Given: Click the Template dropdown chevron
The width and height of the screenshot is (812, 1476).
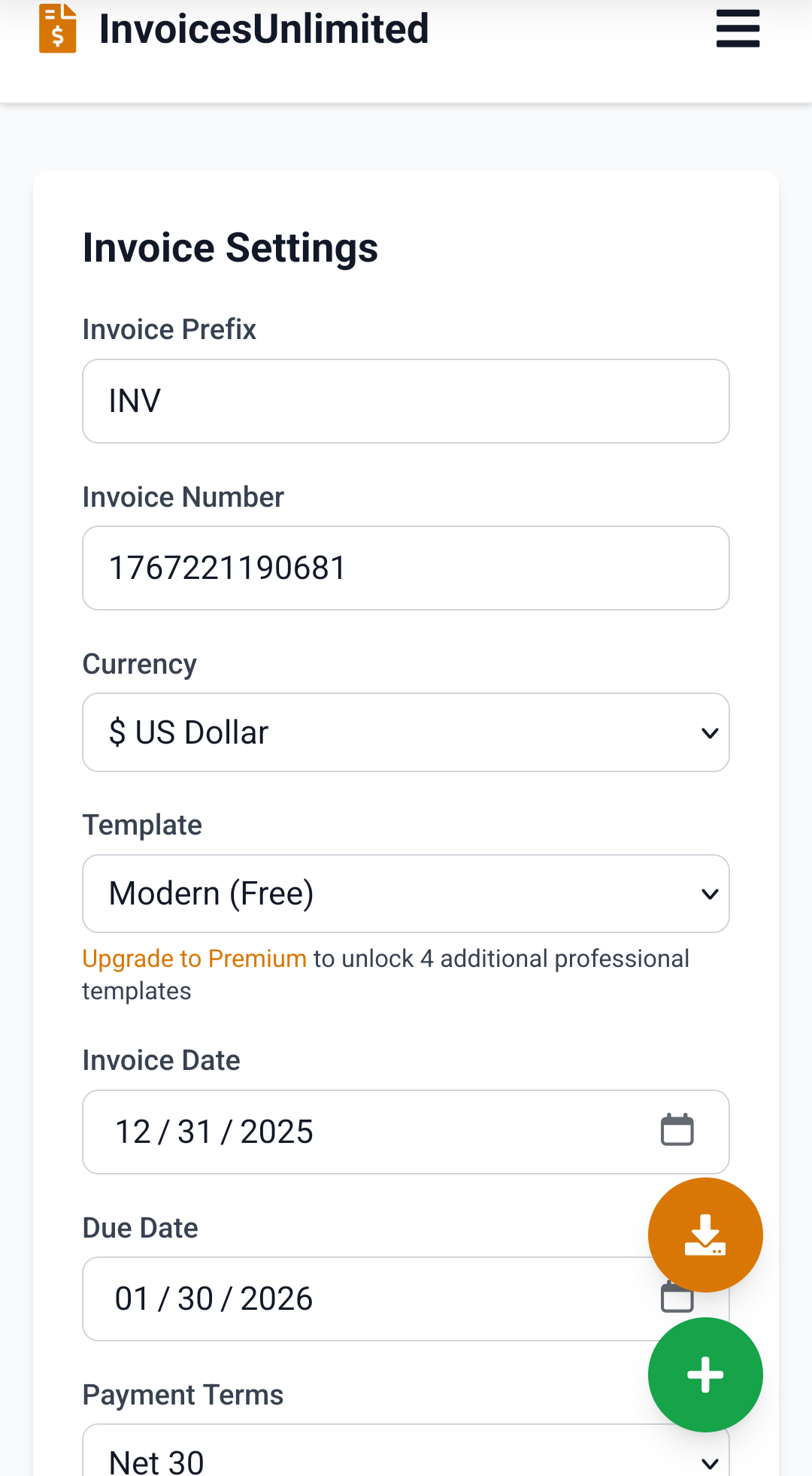Looking at the screenshot, I should pyautogui.click(x=710, y=893).
